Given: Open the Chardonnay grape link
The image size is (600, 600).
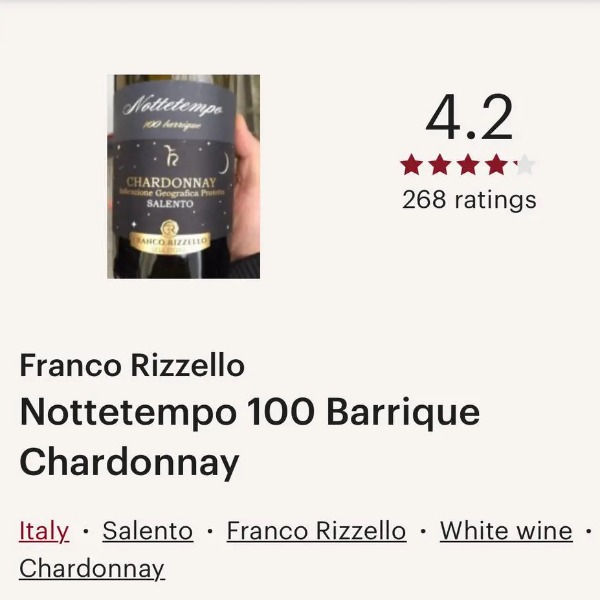Looking at the screenshot, I should point(91,569).
